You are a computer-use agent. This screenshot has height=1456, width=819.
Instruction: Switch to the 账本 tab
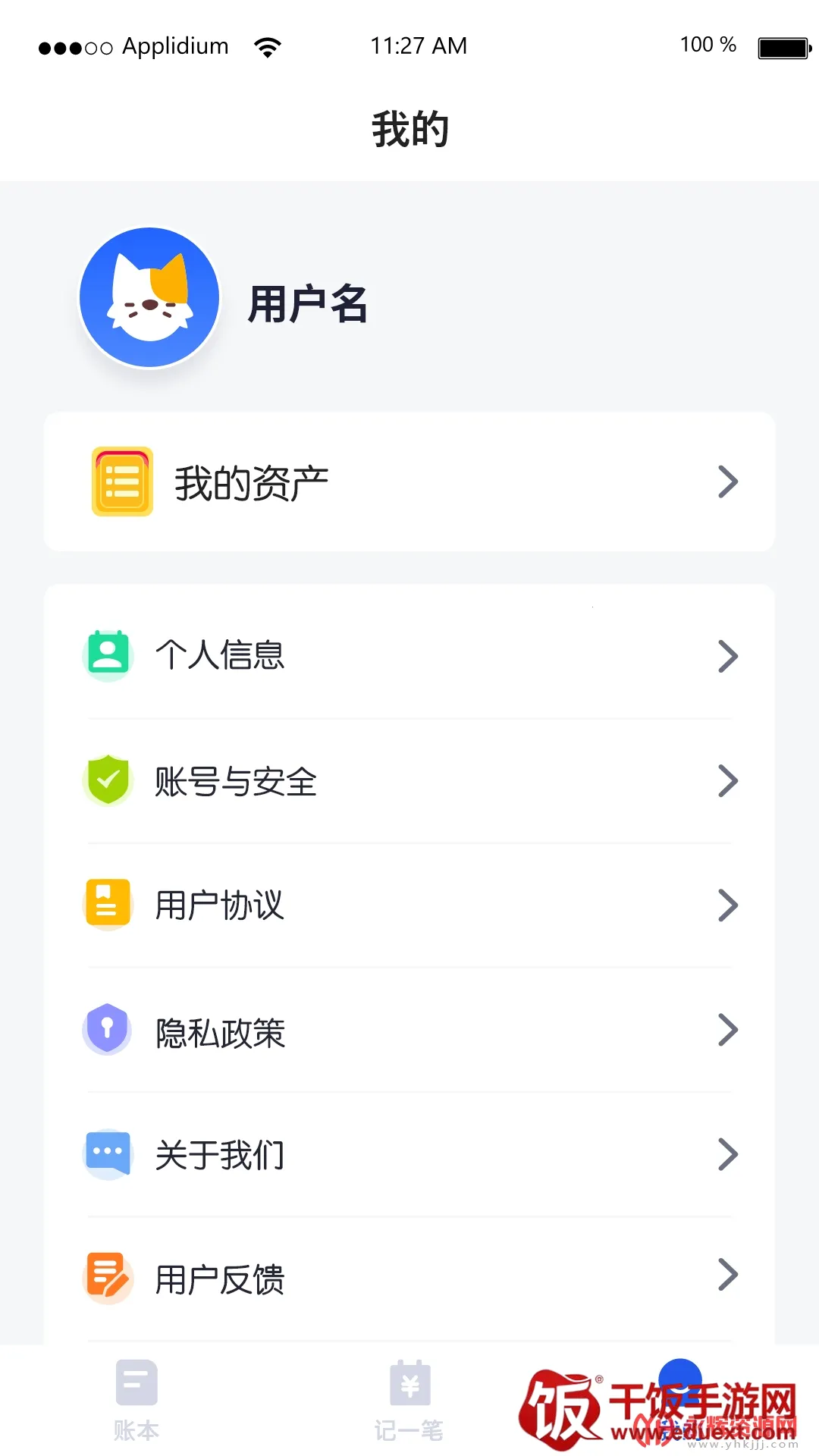point(136,1399)
